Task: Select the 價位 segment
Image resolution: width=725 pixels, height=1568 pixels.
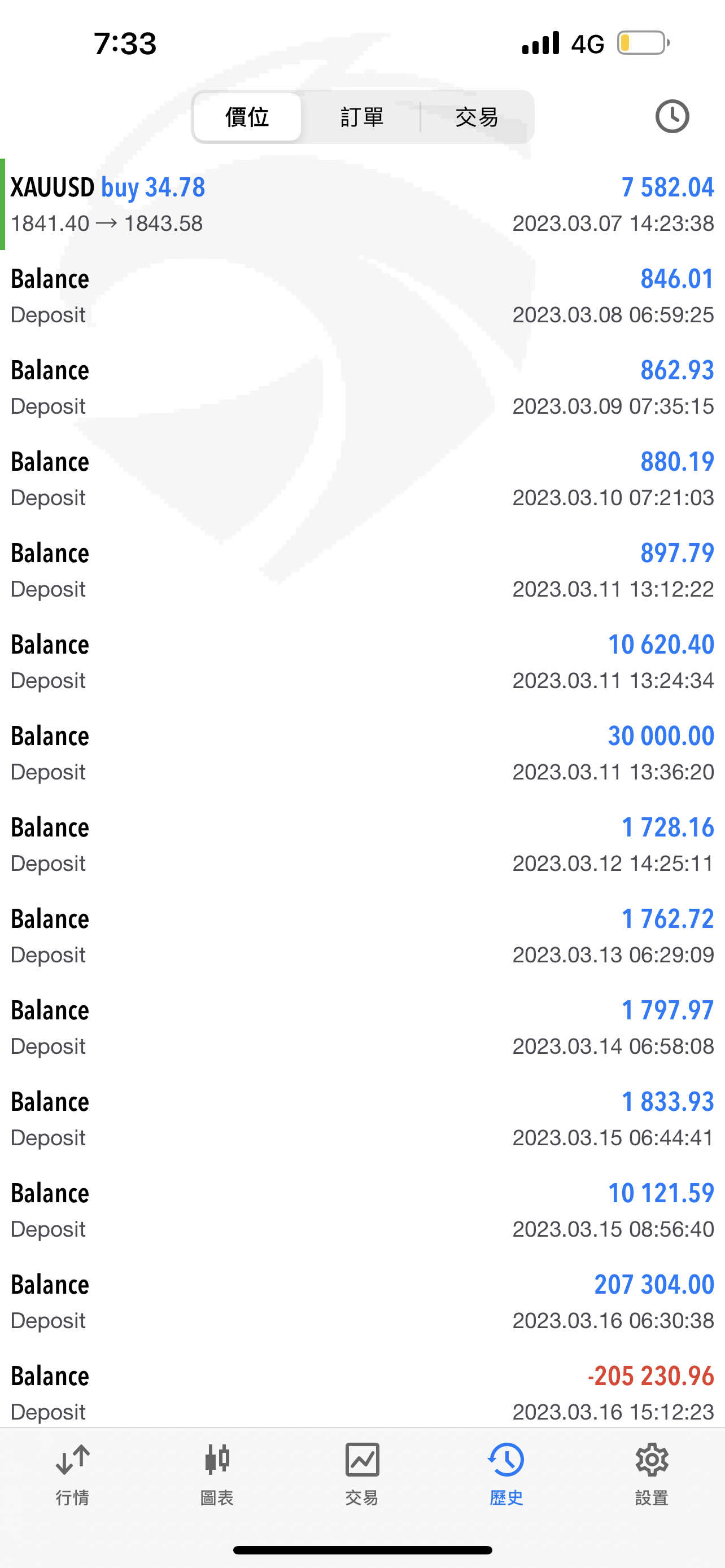Action: pos(247,117)
